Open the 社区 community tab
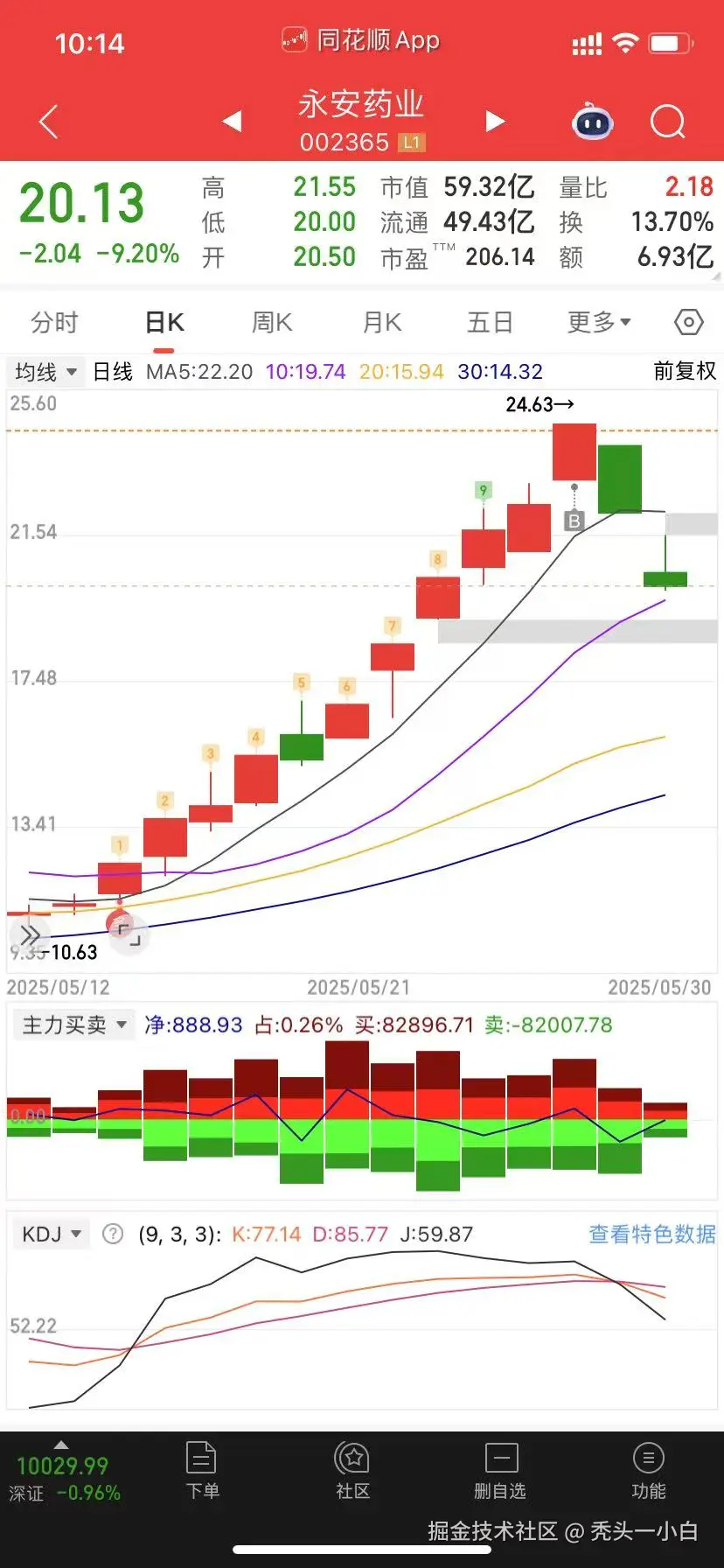This screenshot has height=1568, width=724. (x=353, y=1472)
